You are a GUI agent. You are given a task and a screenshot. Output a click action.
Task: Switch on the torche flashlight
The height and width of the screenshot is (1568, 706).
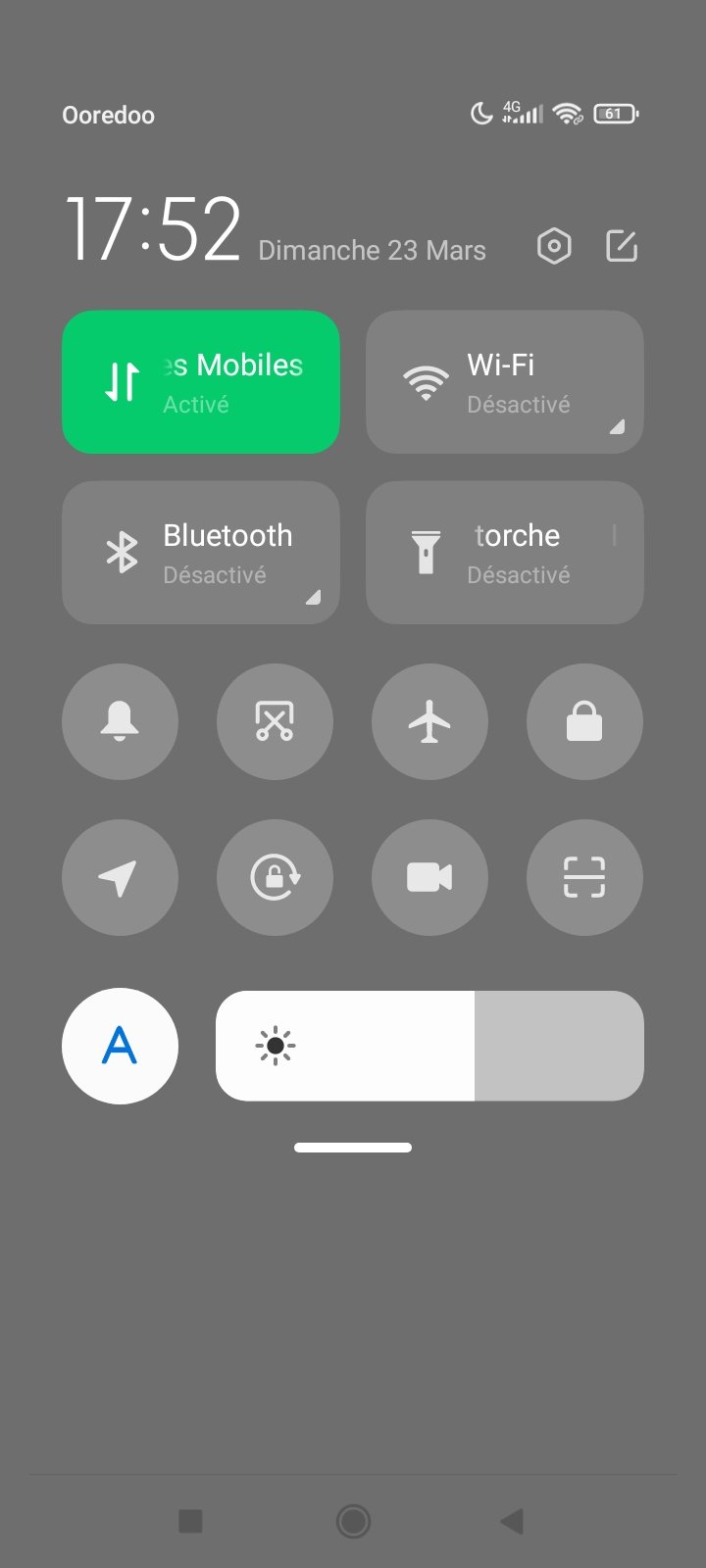(x=504, y=553)
